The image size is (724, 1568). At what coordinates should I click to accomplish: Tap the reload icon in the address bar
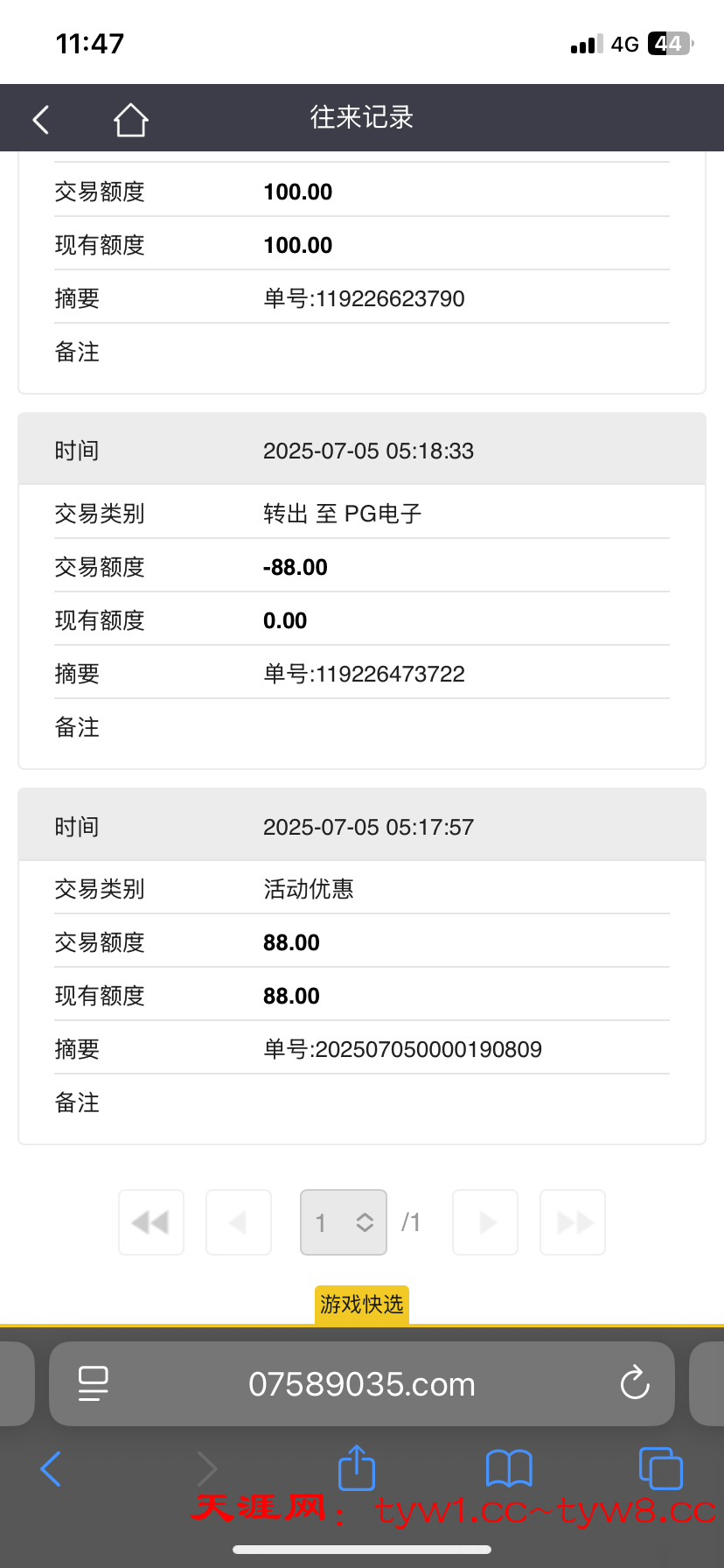[634, 1383]
